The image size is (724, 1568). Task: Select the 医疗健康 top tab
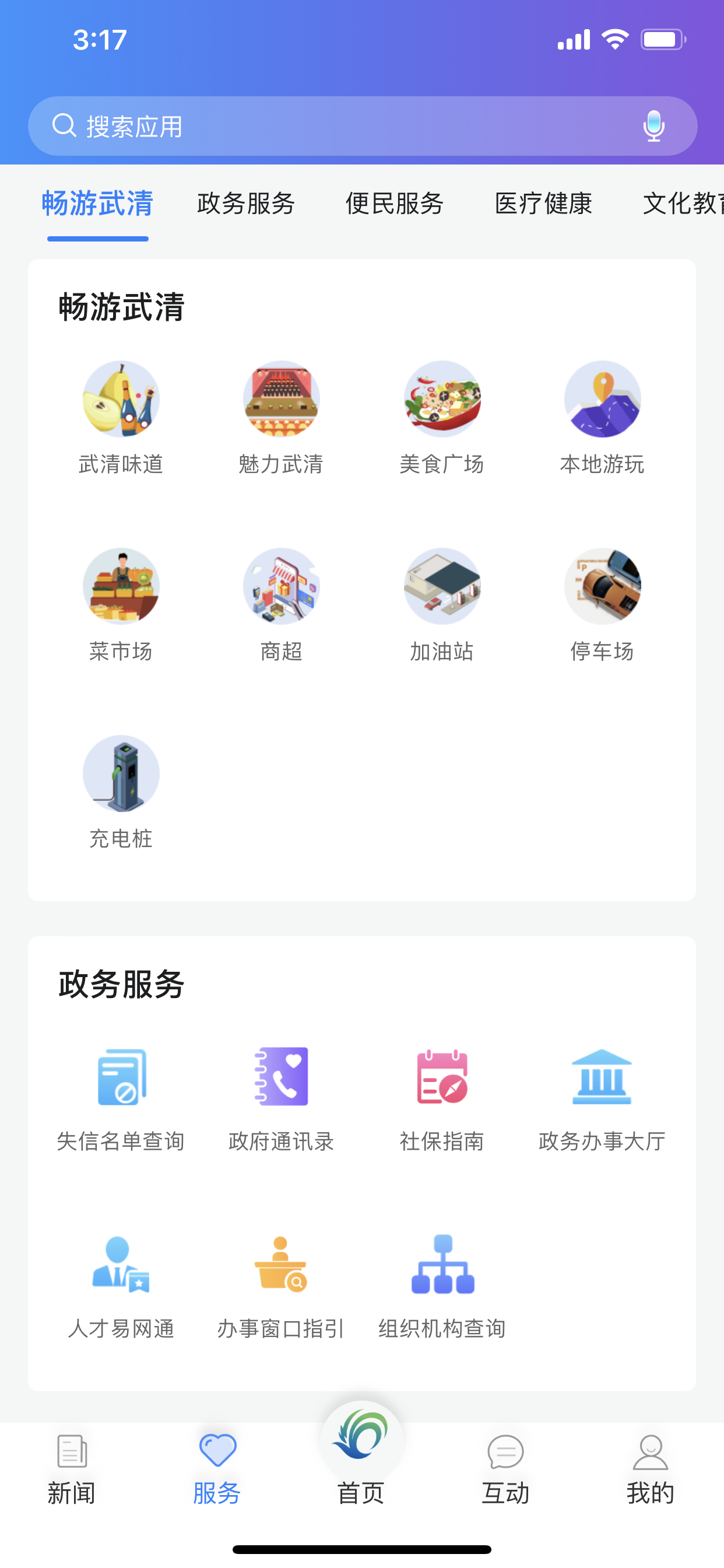(543, 204)
